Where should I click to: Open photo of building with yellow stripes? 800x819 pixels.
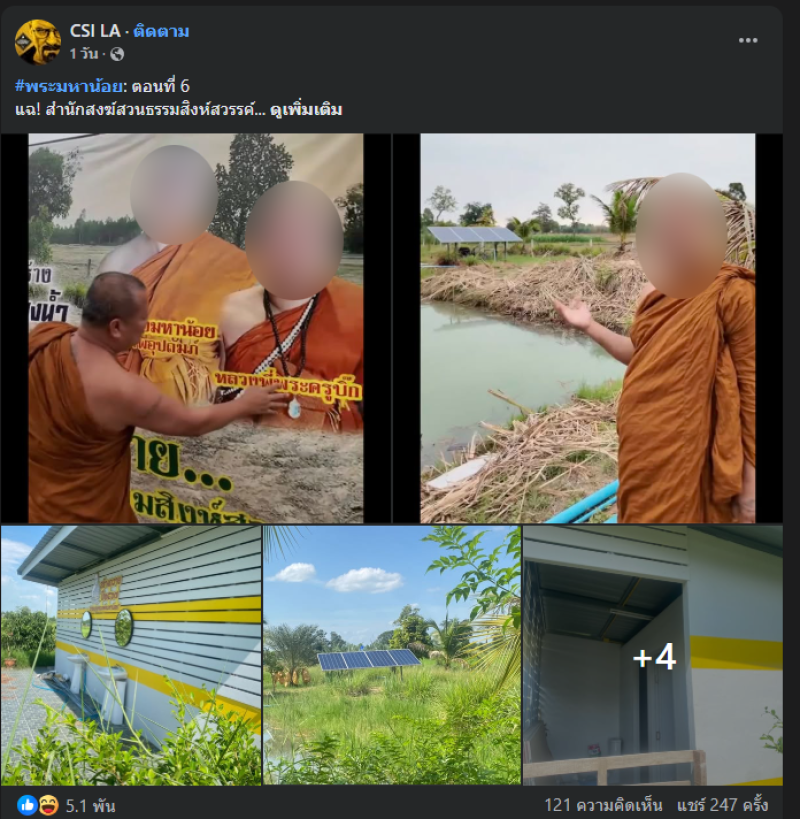click(131, 655)
